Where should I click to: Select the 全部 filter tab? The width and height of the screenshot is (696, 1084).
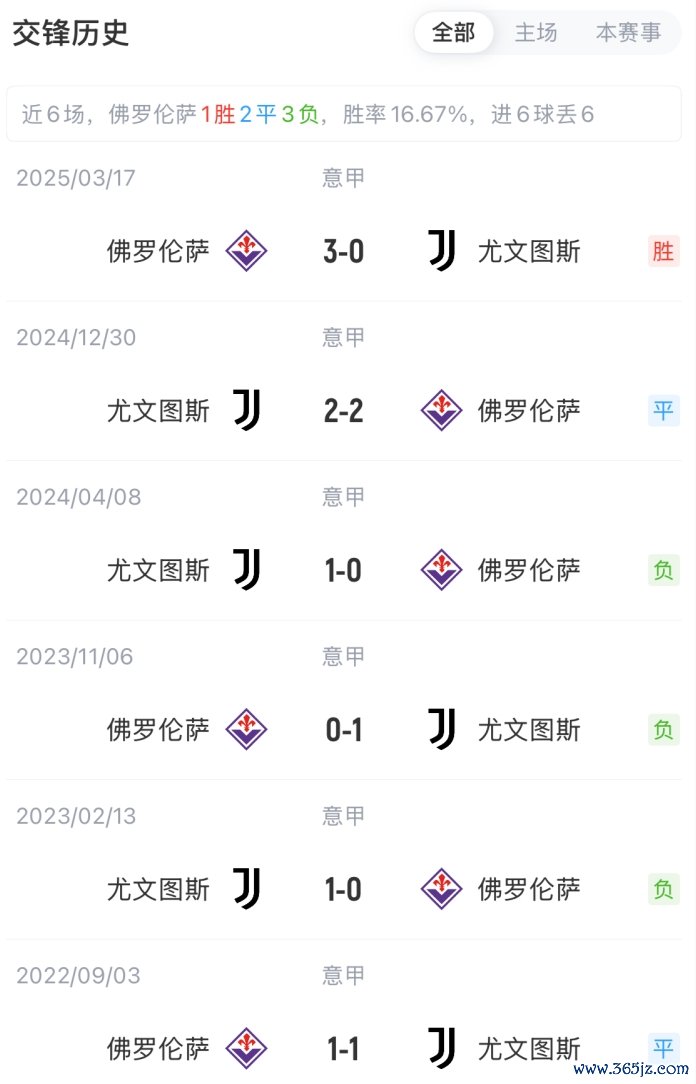point(453,33)
